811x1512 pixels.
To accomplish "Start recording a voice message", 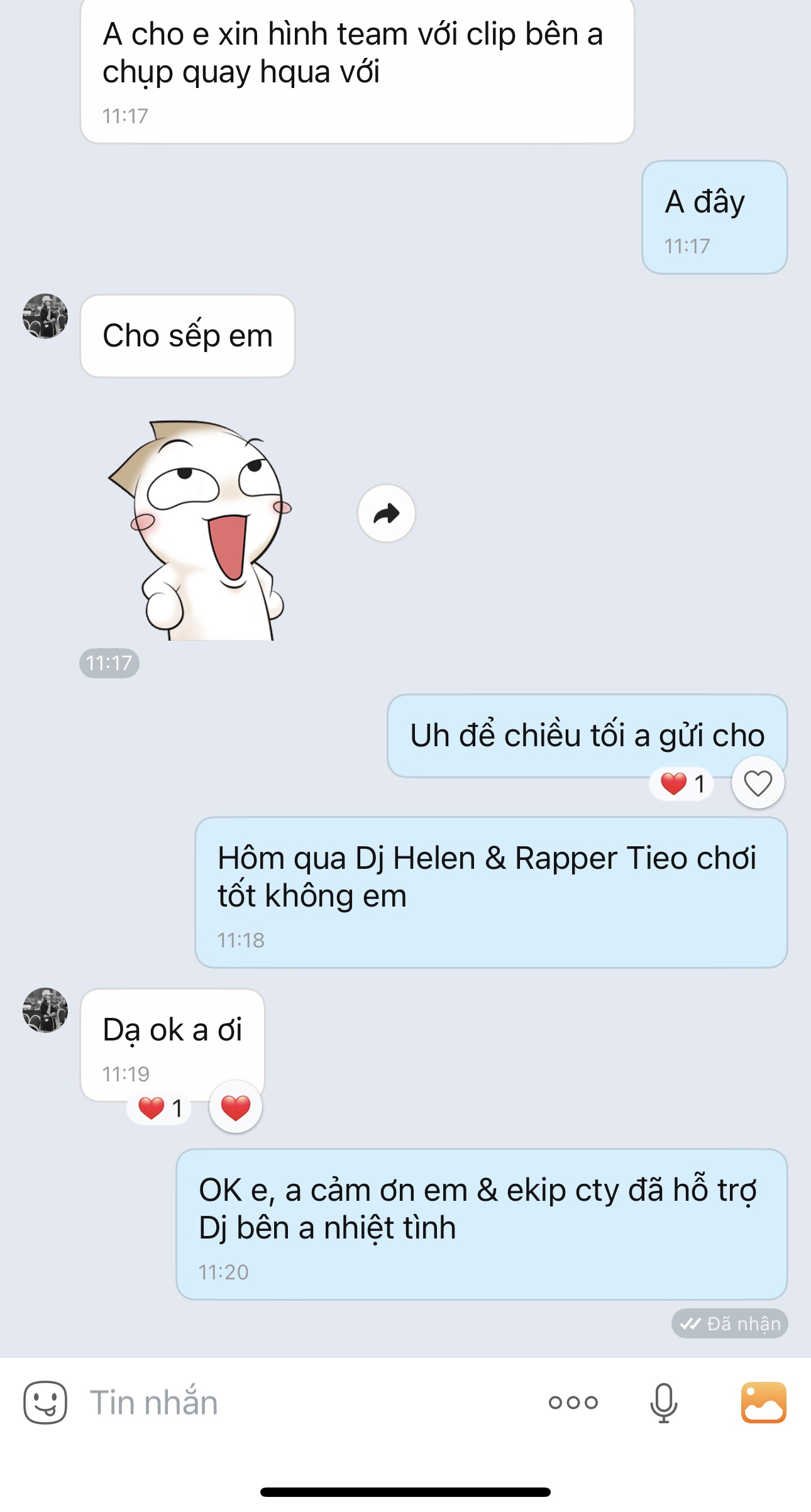I will (x=663, y=1402).
